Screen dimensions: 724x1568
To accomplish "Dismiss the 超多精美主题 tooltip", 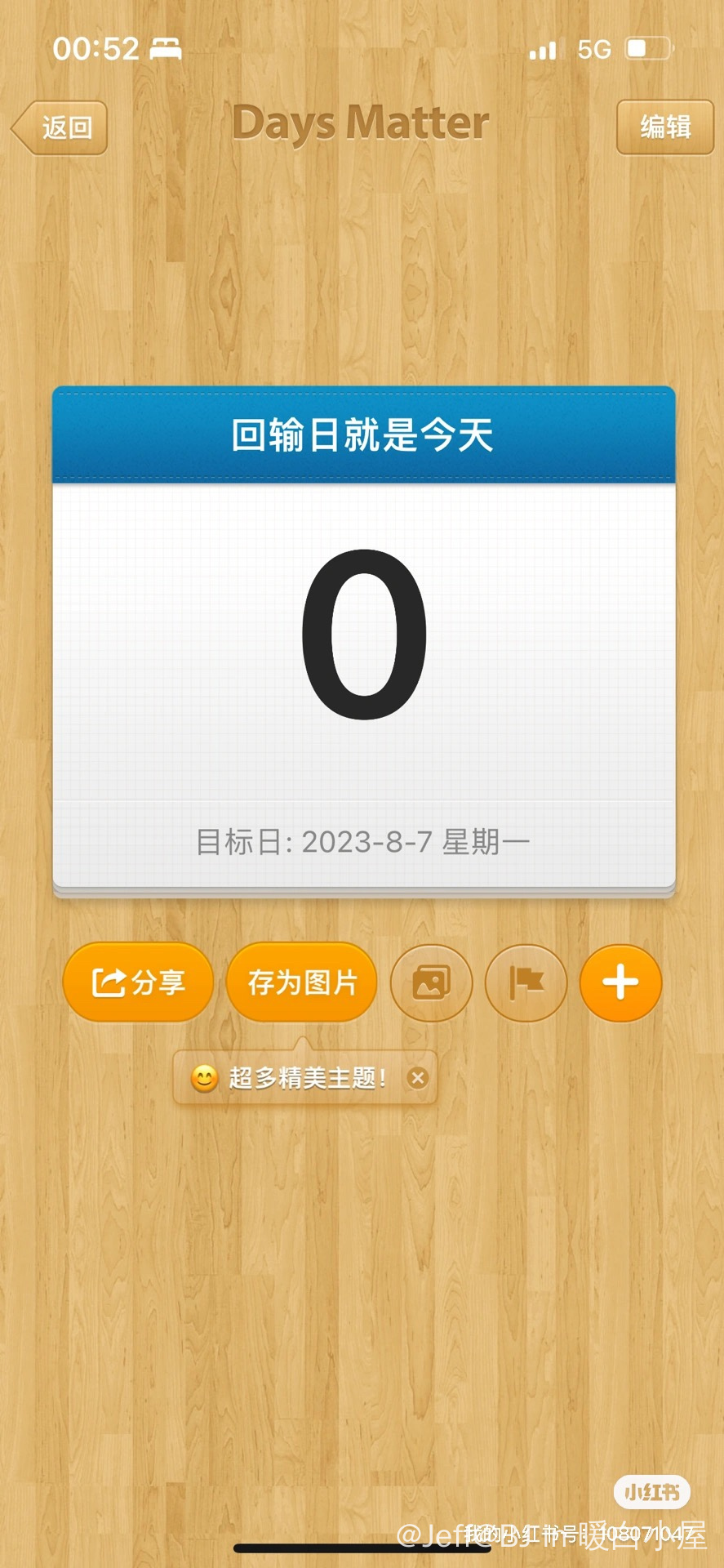I will click(x=418, y=1078).
